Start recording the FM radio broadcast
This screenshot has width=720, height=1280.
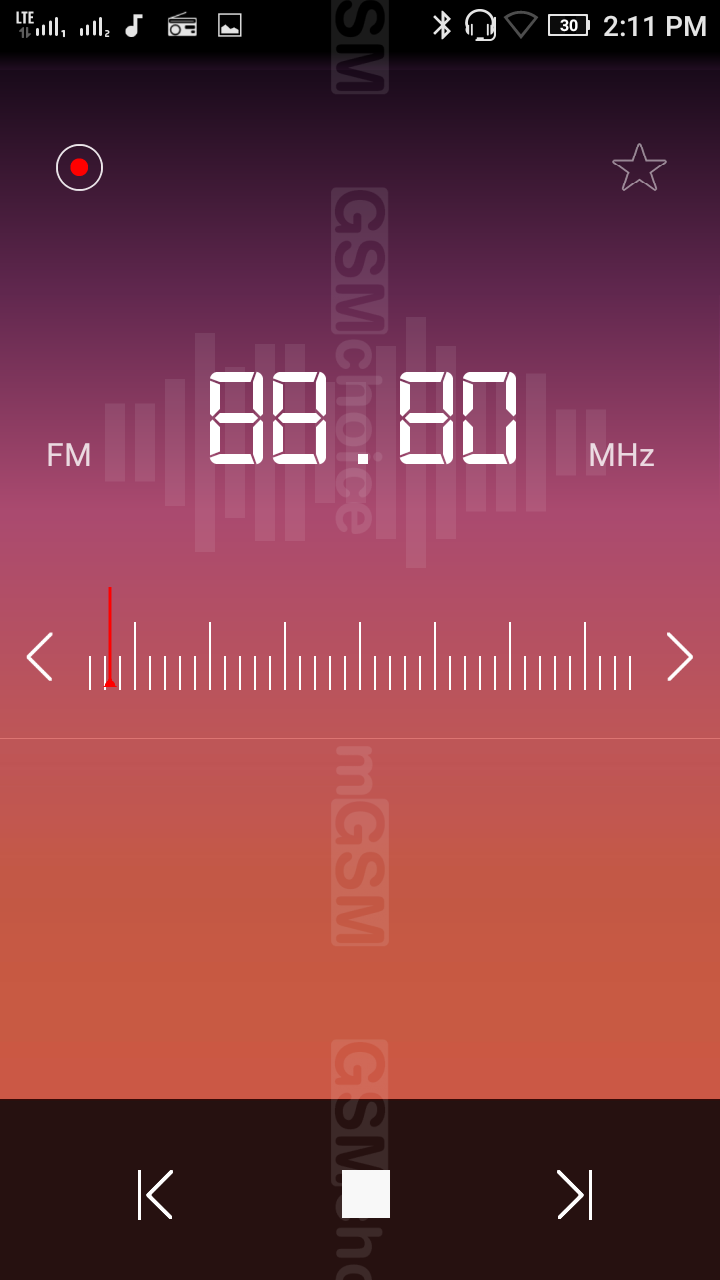pyautogui.click(x=79, y=167)
